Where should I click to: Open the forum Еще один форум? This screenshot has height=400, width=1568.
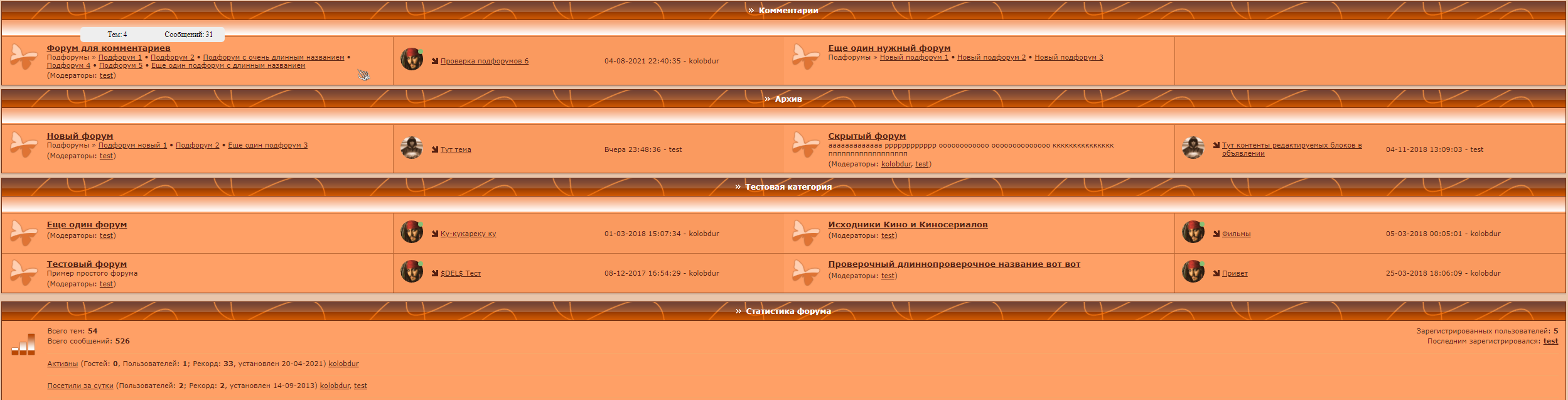tap(87, 225)
